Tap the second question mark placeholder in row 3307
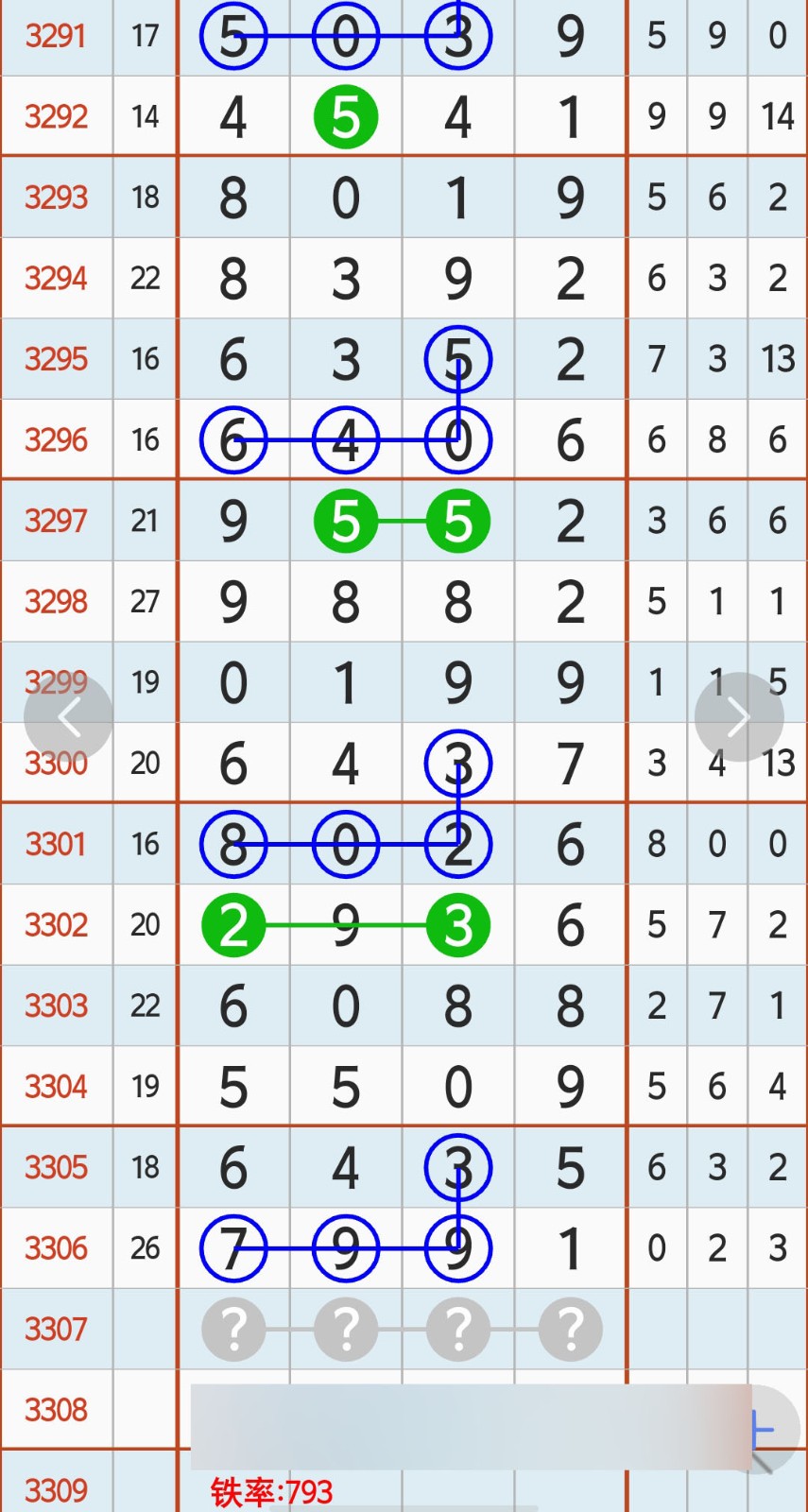The height and width of the screenshot is (1512, 808). (x=346, y=1329)
